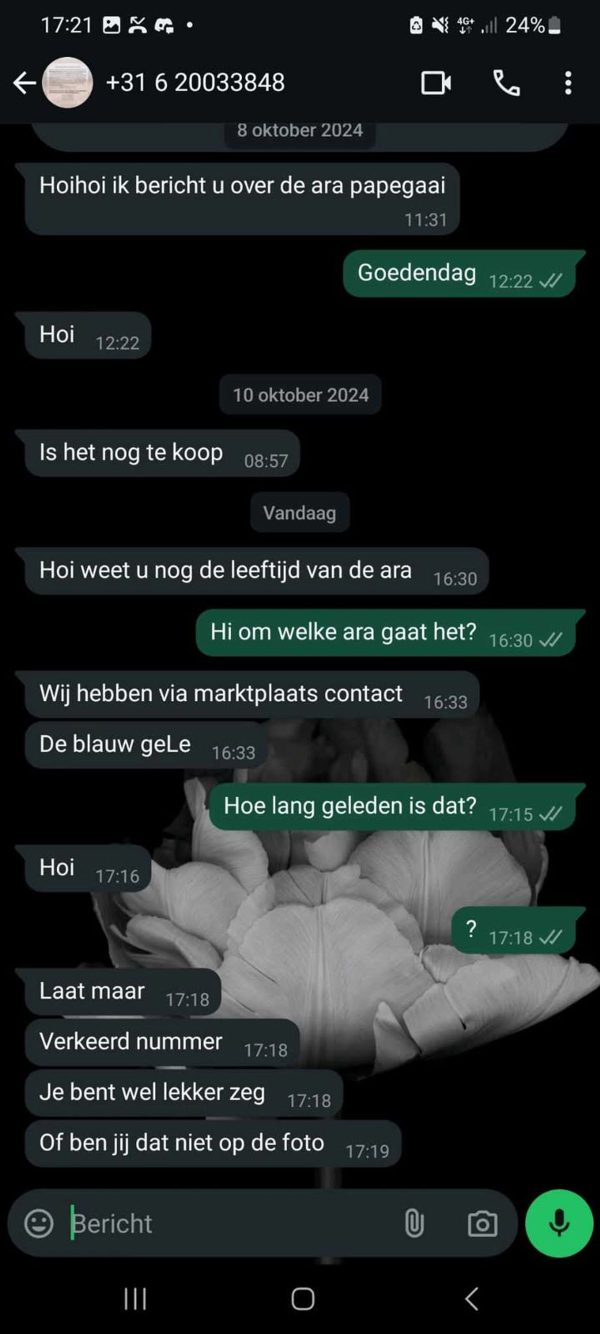Start a video call
The height and width of the screenshot is (1334, 600).
[x=436, y=83]
